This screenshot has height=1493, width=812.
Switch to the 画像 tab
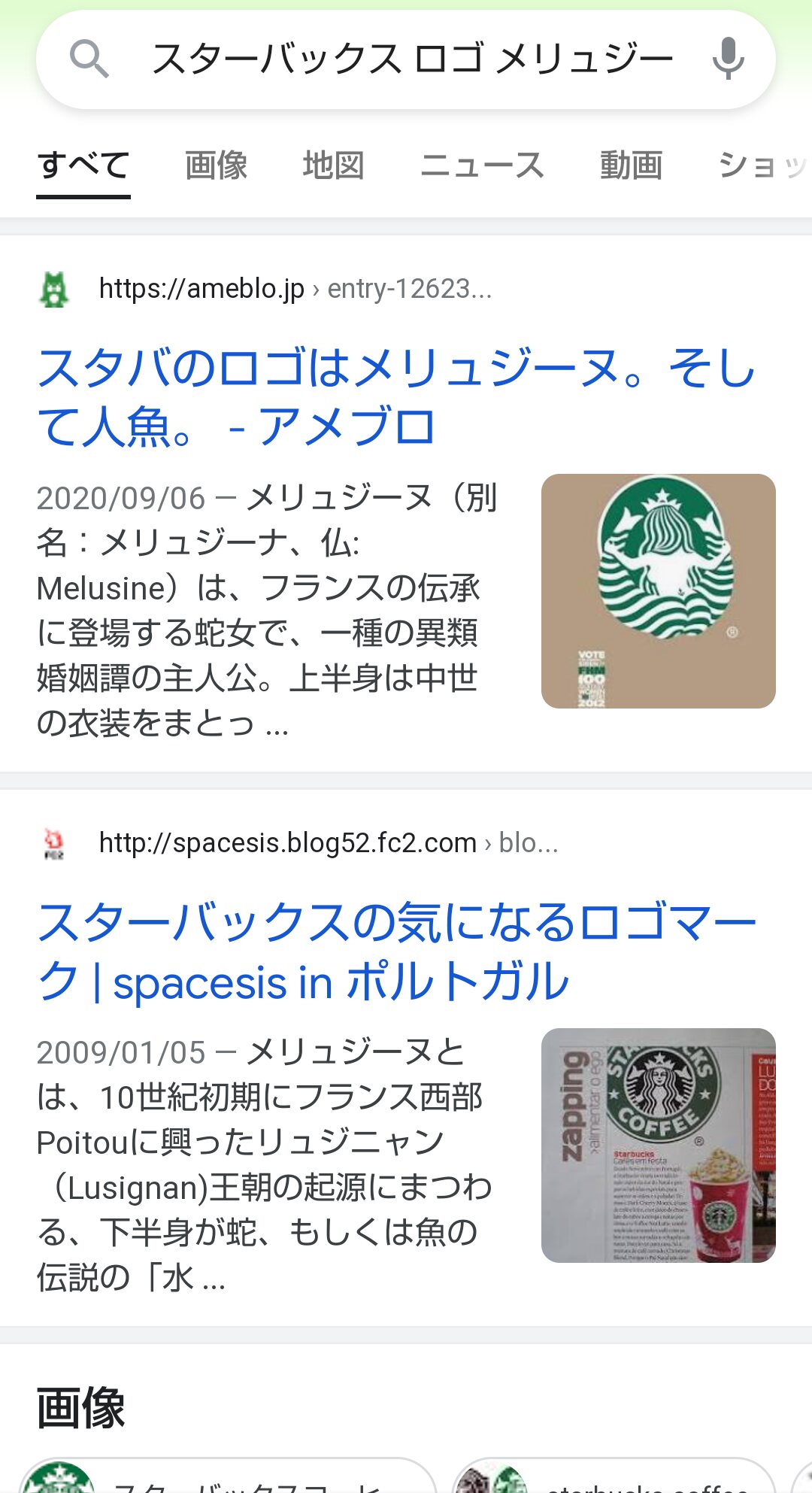pyautogui.click(x=216, y=165)
